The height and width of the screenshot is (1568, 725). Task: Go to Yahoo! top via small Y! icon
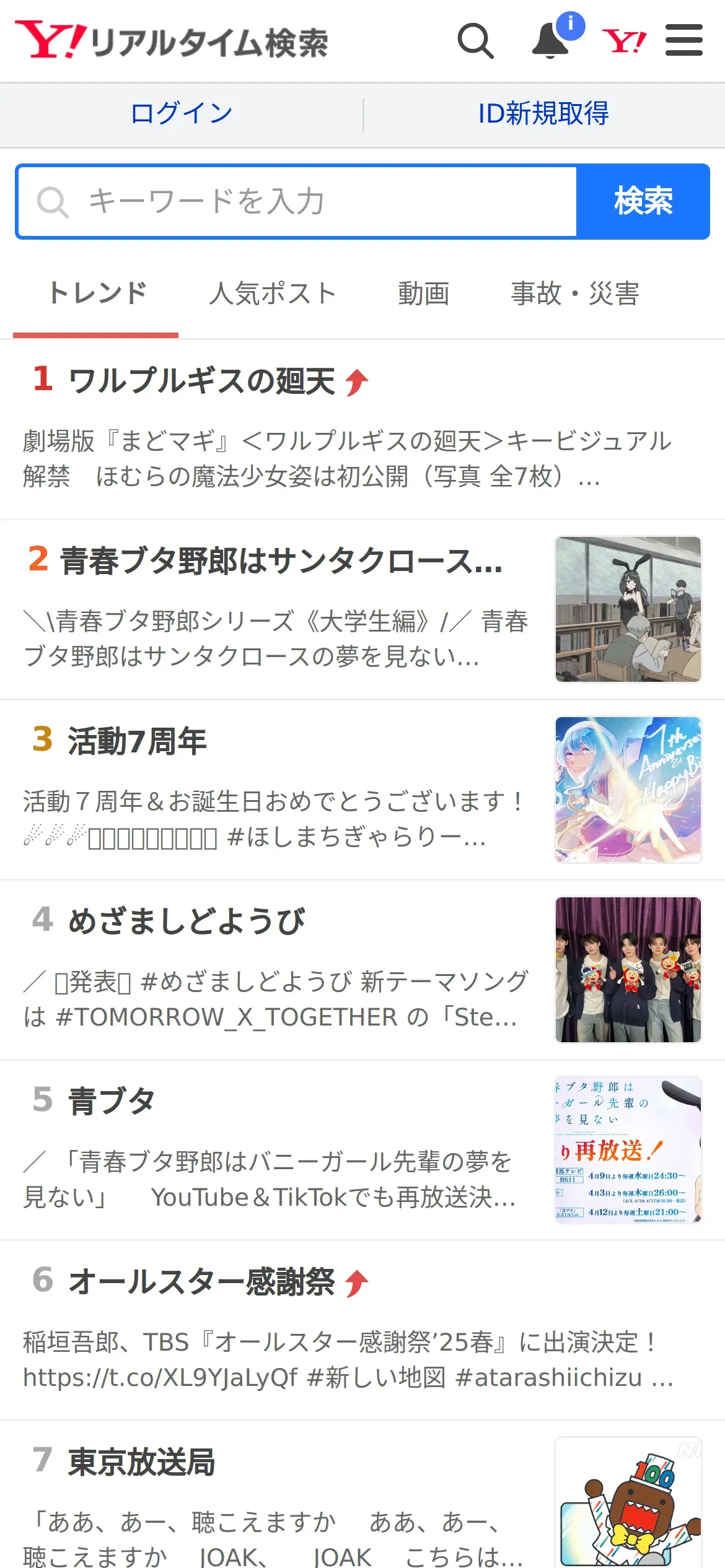pyautogui.click(x=624, y=41)
